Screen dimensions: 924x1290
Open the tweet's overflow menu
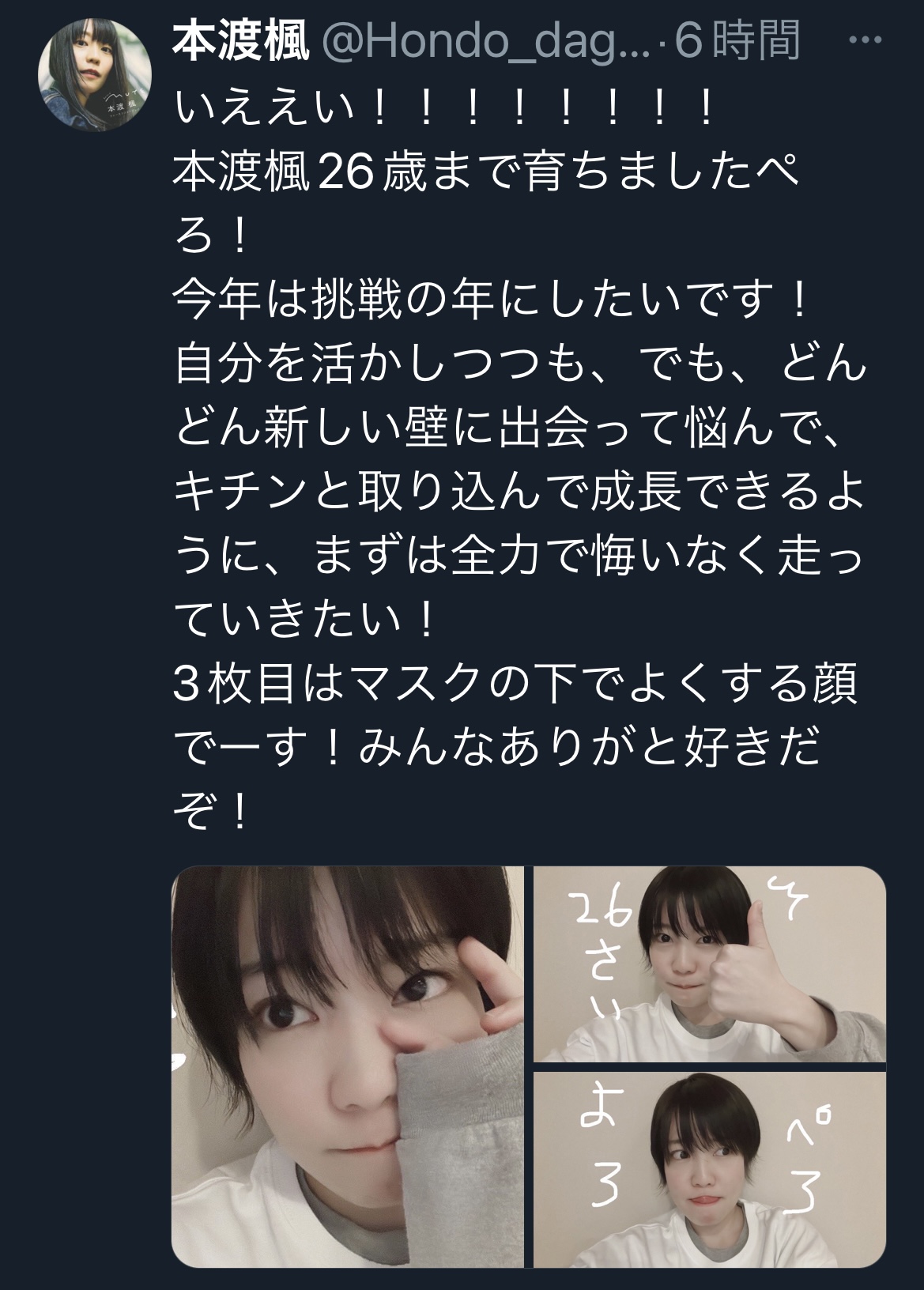(x=875, y=40)
